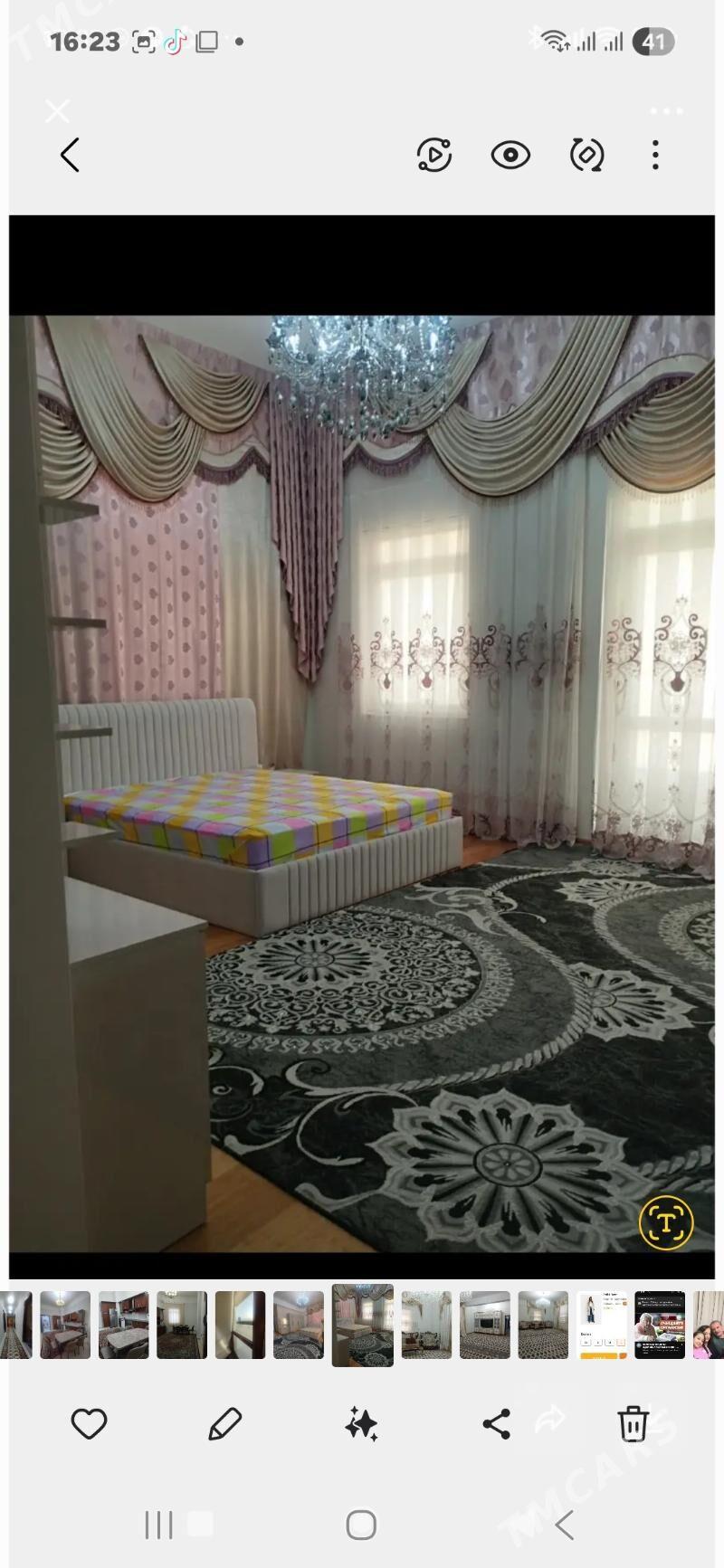Share this bedroom photo
Viewport: 724px width, 1568px height.
[x=496, y=1424]
